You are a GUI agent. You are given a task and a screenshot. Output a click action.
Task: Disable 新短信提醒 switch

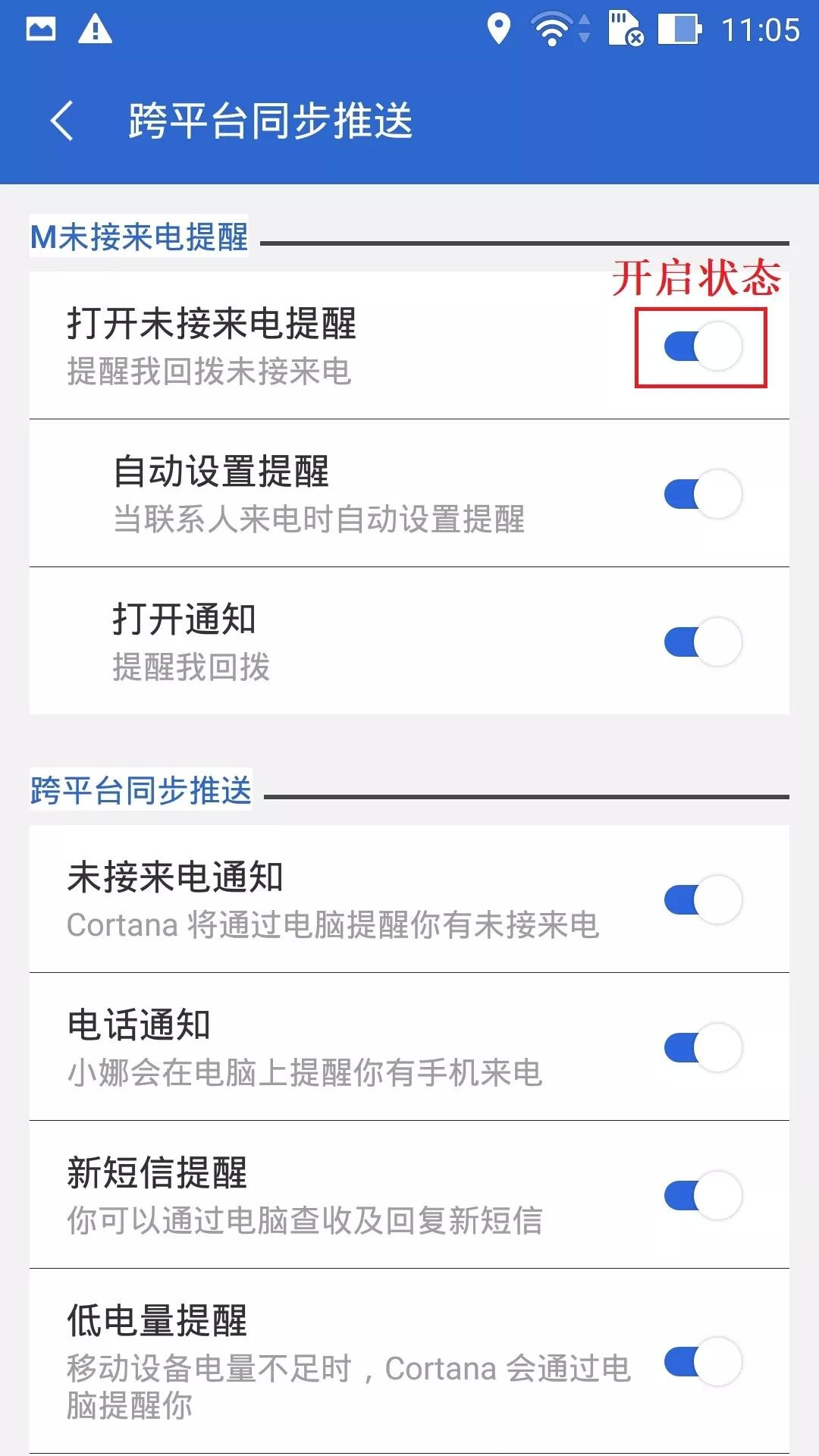pyautogui.click(x=702, y=1196)
